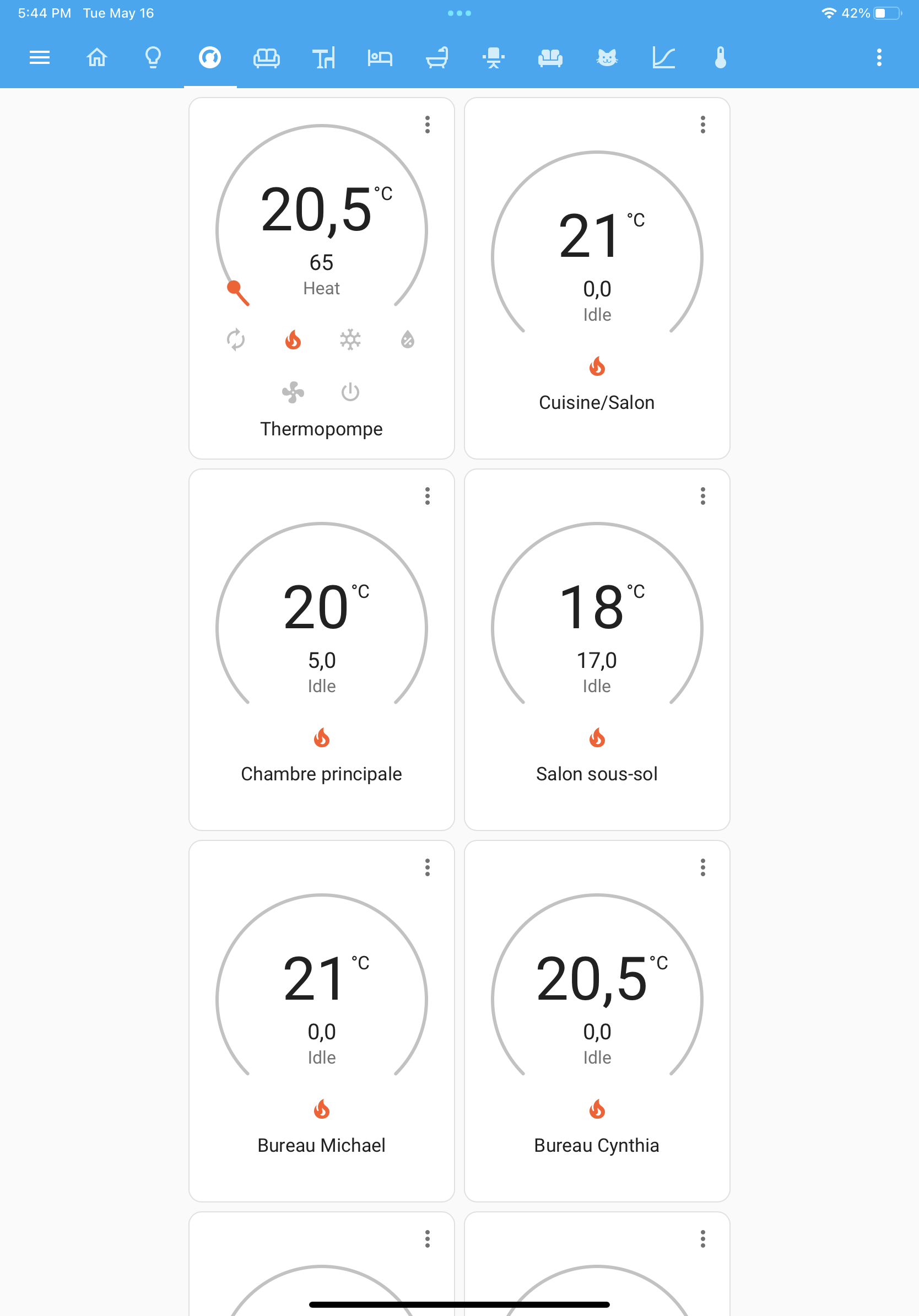919x1316 pixels.
Task: Open the top-right overflow menu
Action: coord(879,58)
